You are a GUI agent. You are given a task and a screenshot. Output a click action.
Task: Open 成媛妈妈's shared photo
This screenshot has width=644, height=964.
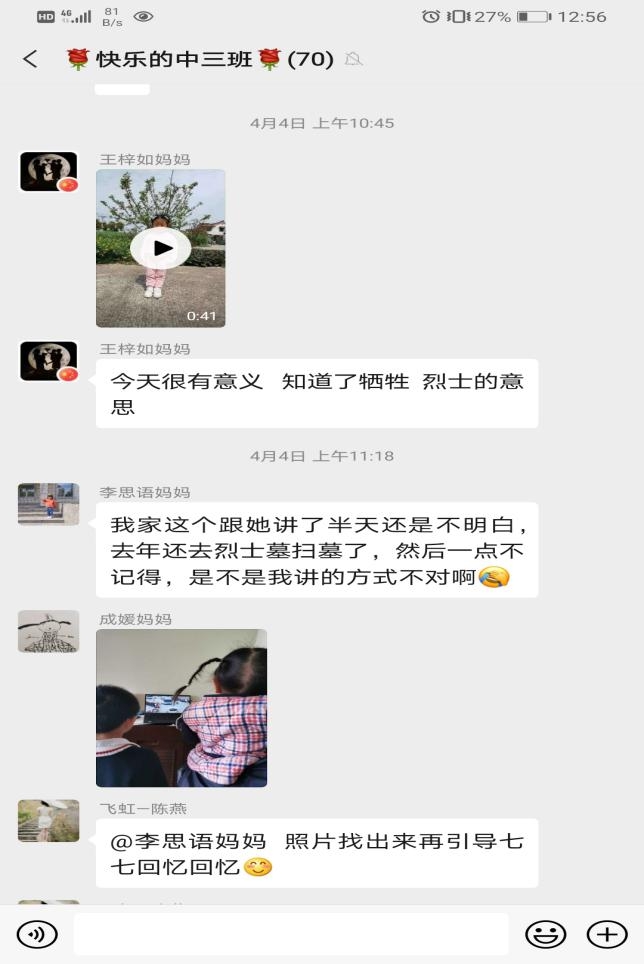pyautogui.click(x=181, y=707)
